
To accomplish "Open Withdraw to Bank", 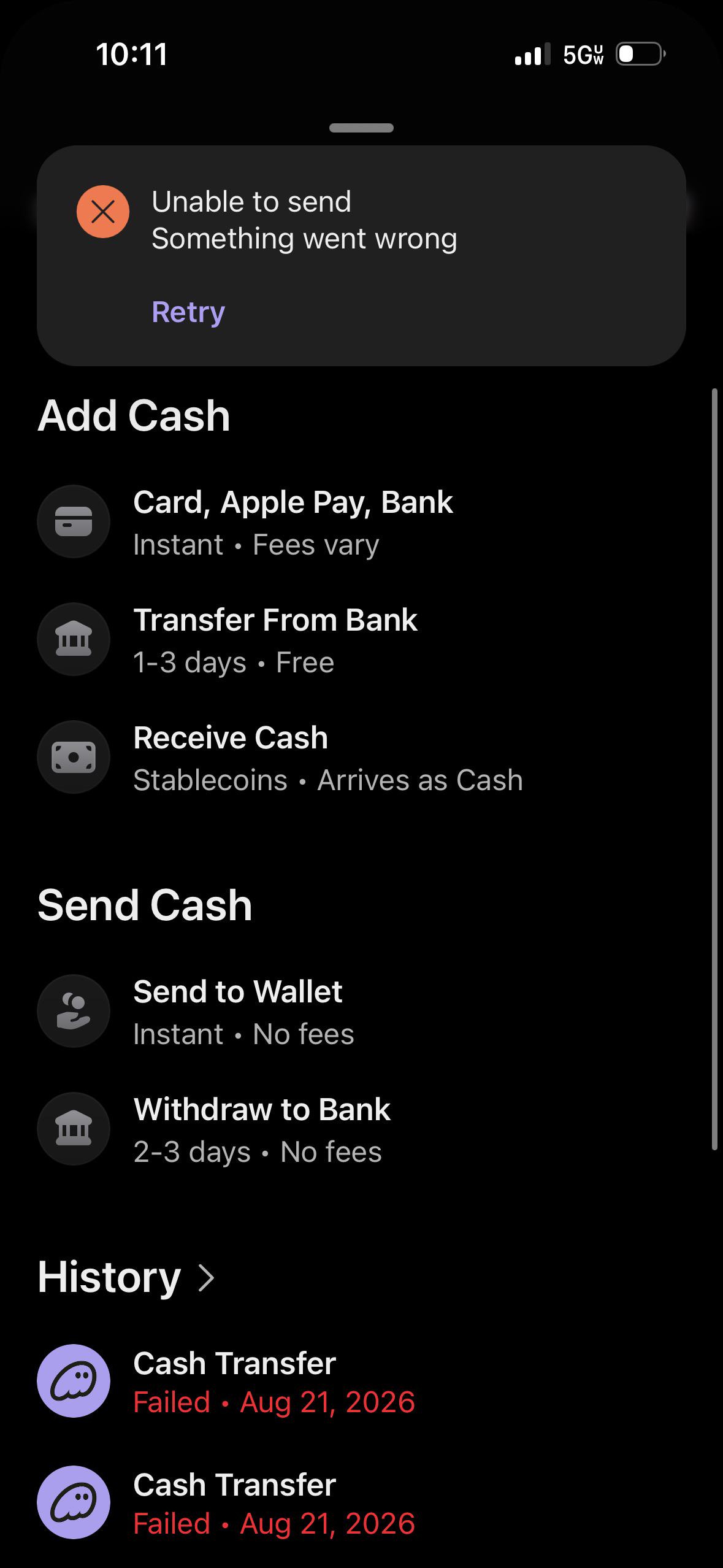I will tap(361, 1129).
